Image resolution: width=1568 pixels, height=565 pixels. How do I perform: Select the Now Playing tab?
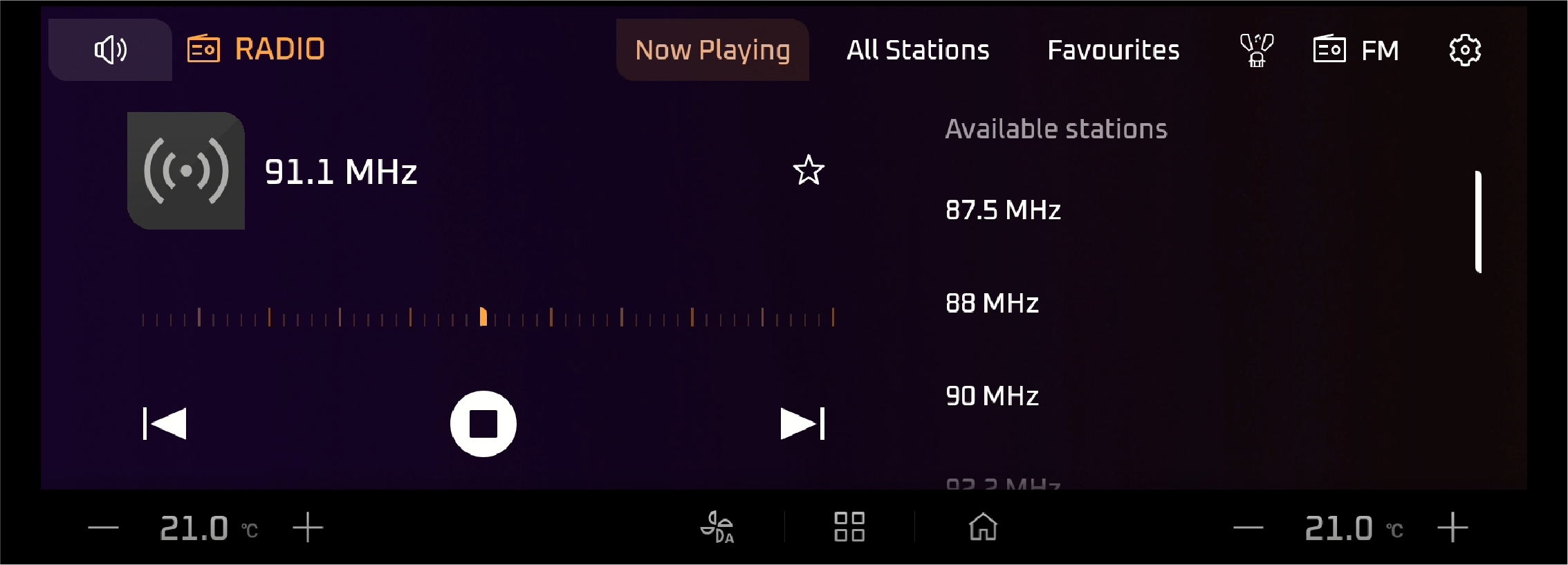tap(712, 50)
